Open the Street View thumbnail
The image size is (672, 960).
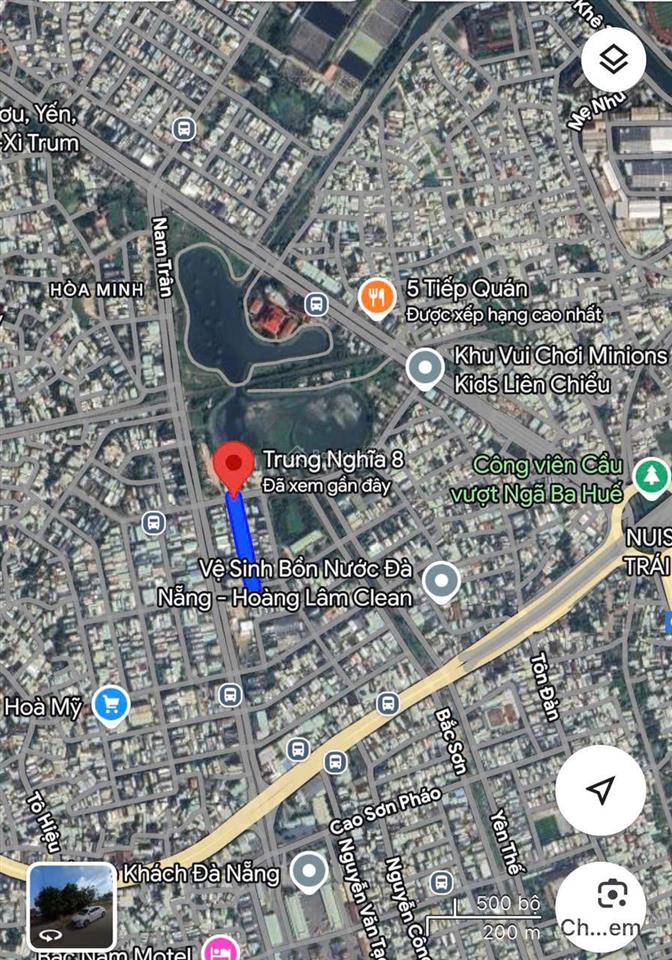coord(72,906)
